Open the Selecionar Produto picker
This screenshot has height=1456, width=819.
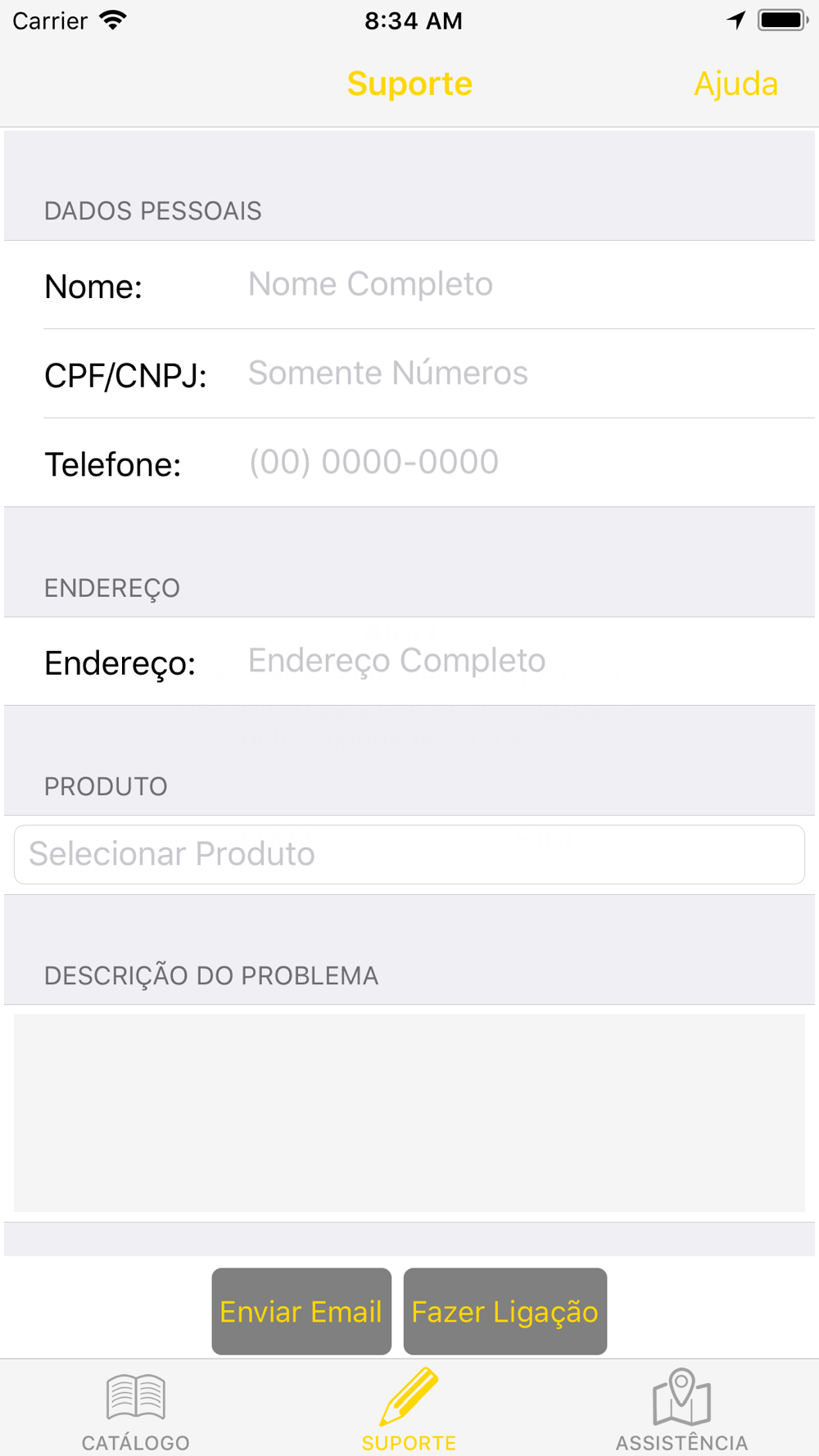(x=409, y=854)
